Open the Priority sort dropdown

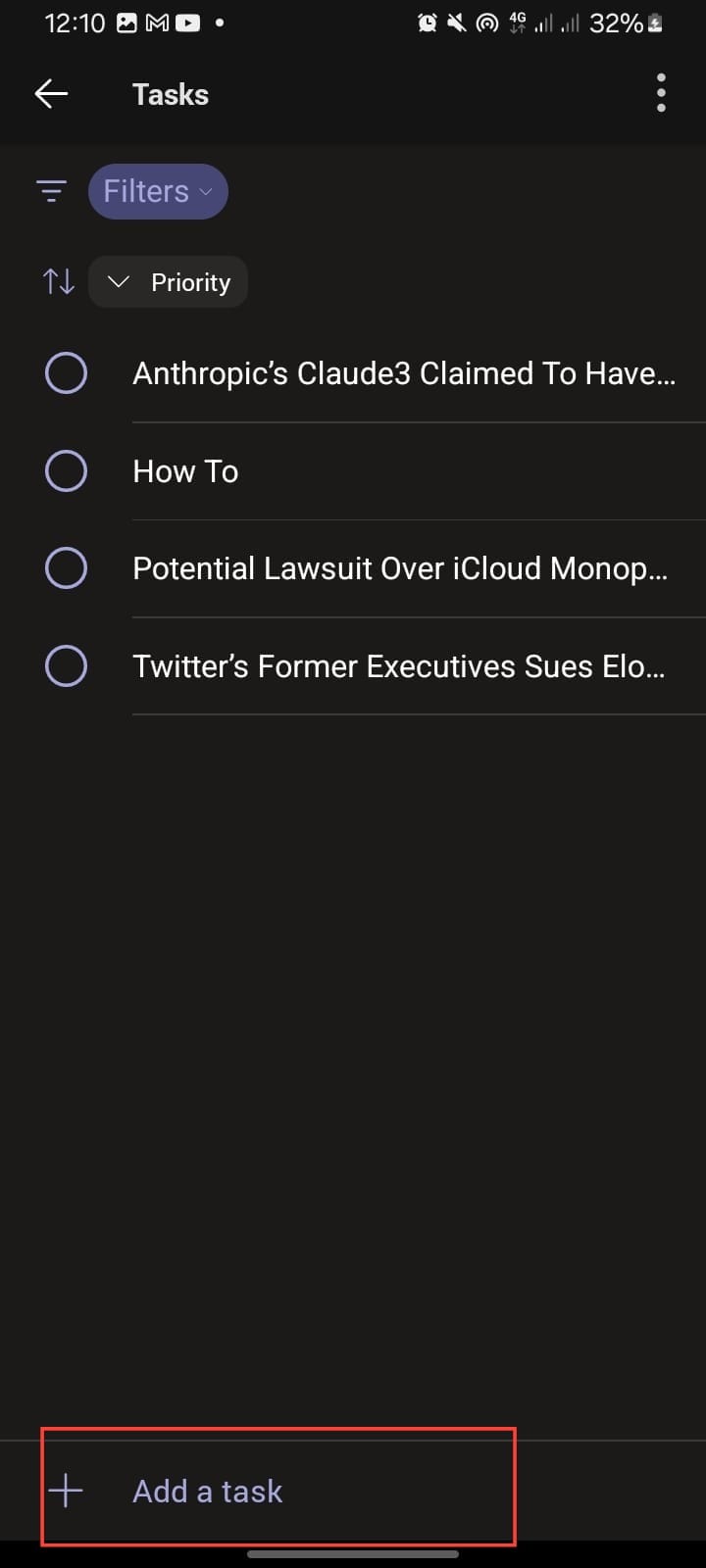[x=168, y=282]
